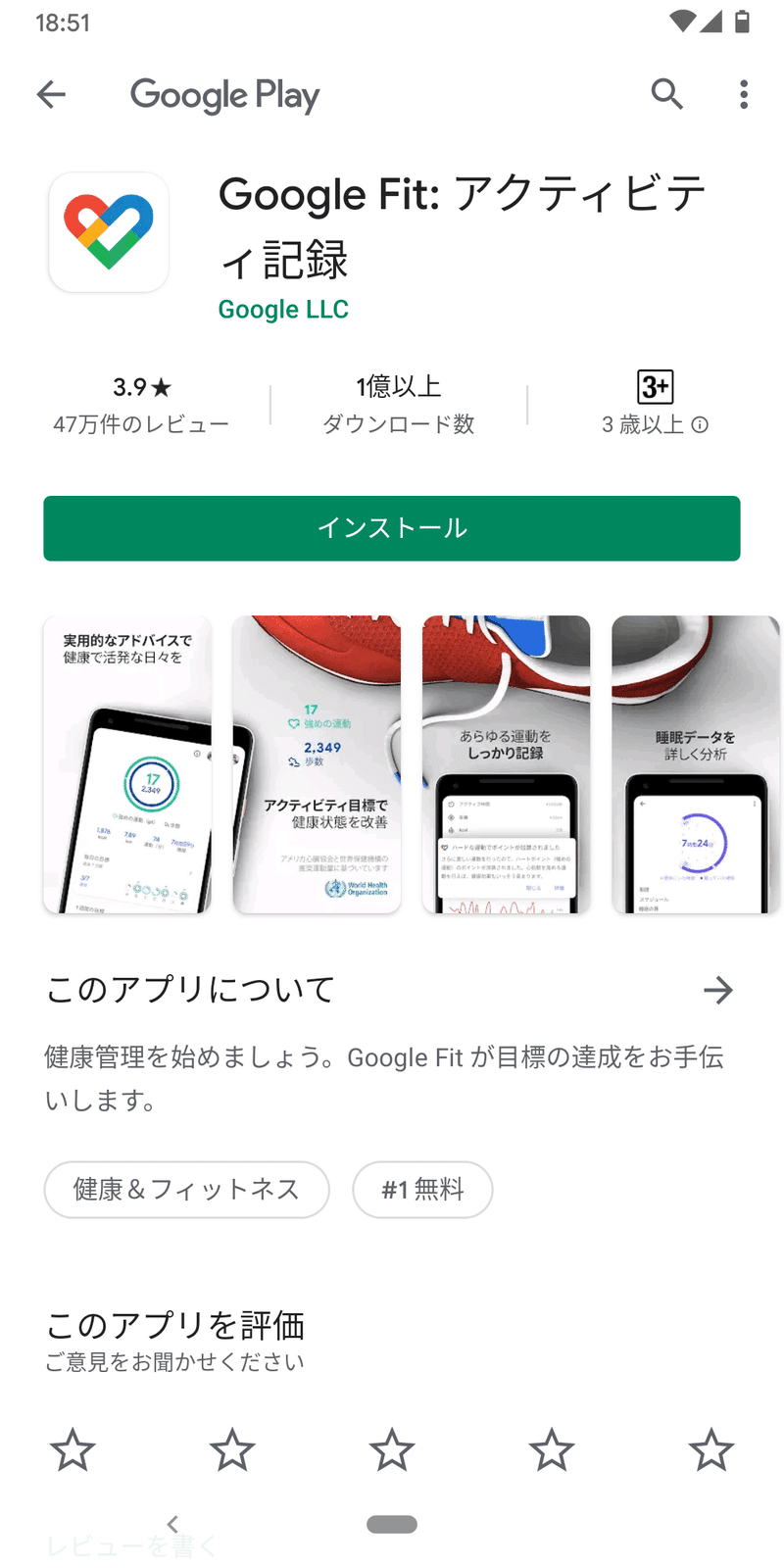This screenshot has height=1568, width=784.
Task: Rate the app three stars
Action: (x=392, y=1450)
